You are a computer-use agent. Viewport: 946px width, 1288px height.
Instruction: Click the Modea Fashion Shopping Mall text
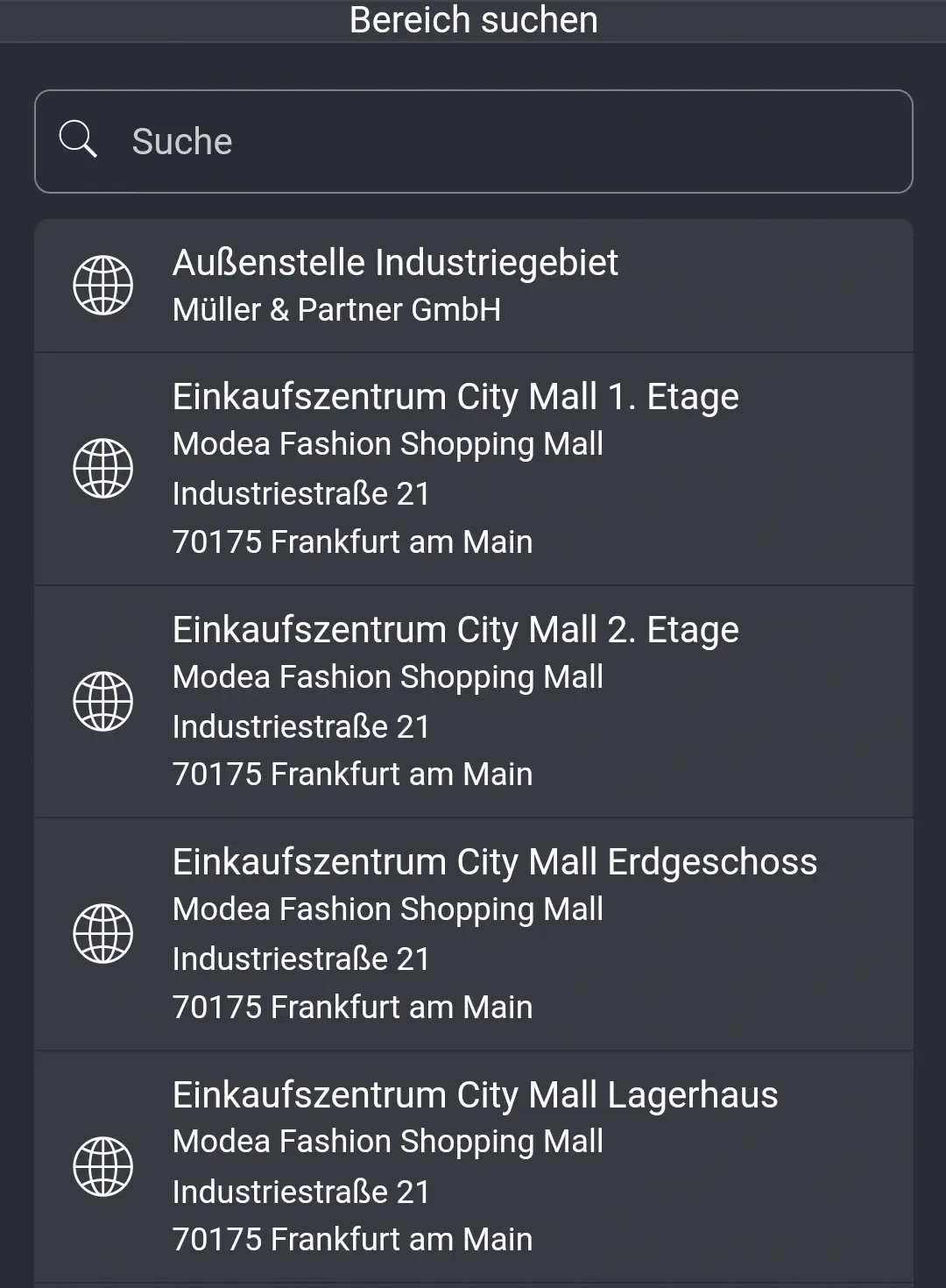point(389,444)
